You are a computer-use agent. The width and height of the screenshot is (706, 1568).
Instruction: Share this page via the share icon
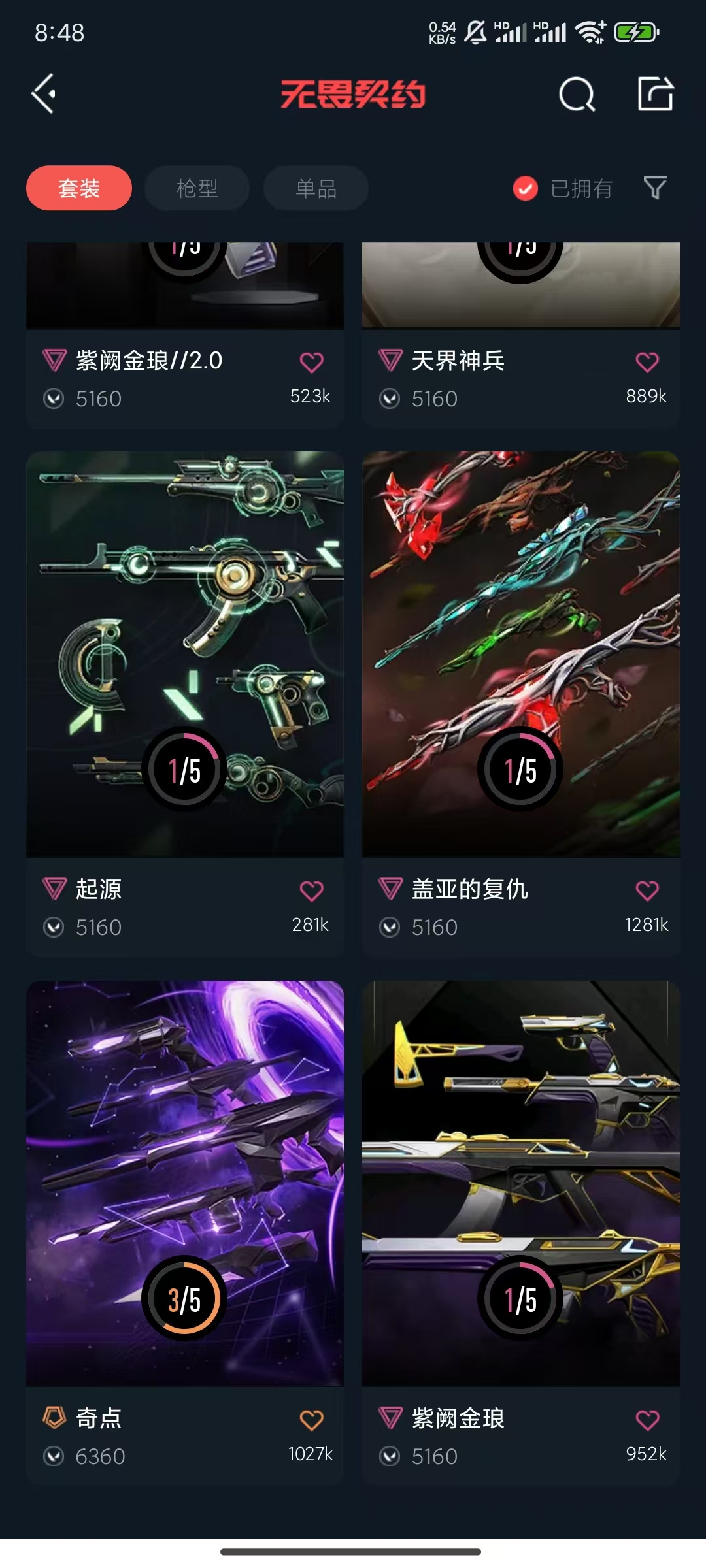click(656, 93)
